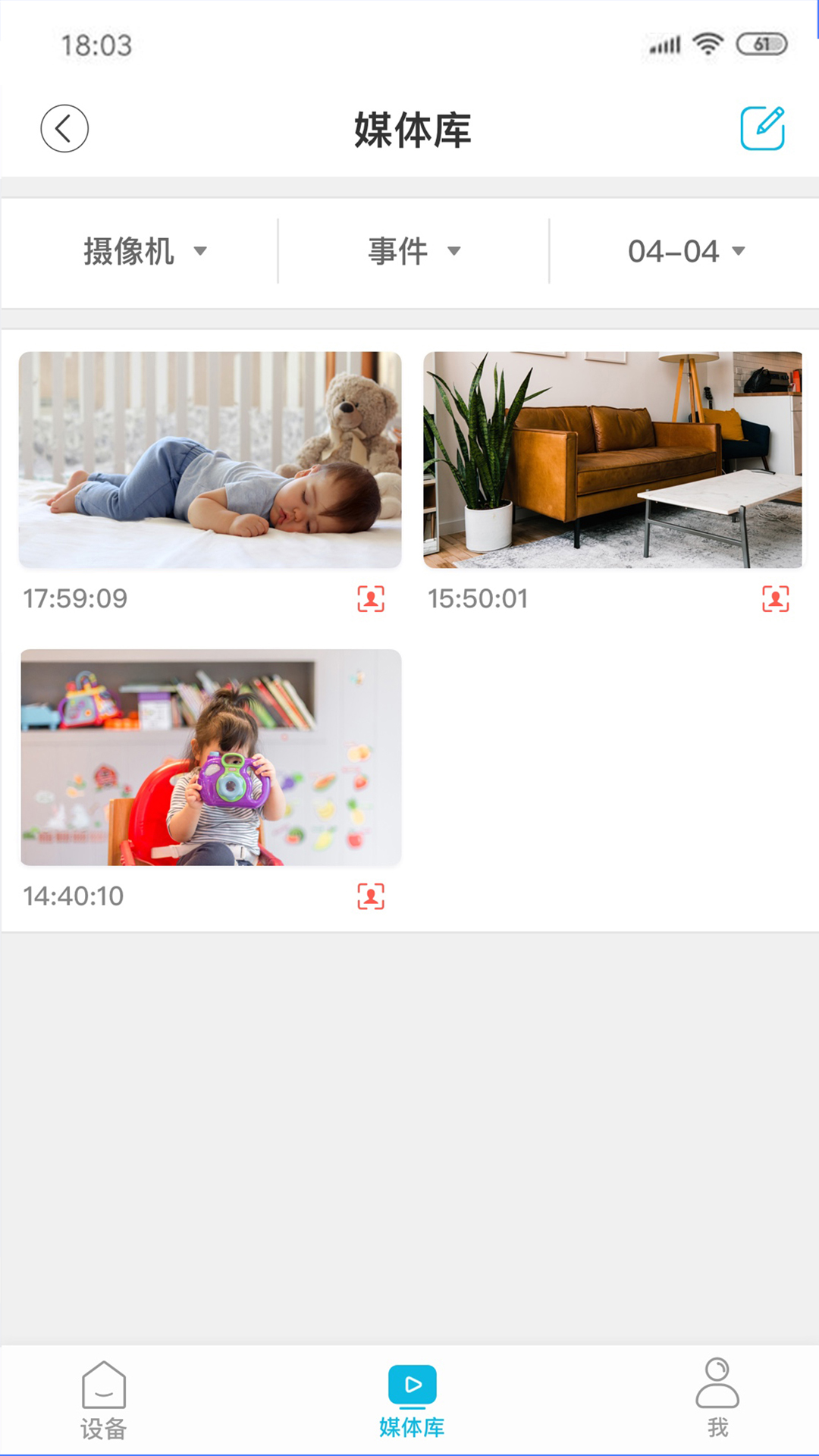This screenshot has height=1456, width=819.
Task: Switch to the 设备 tab
Action: (104, 1400)
